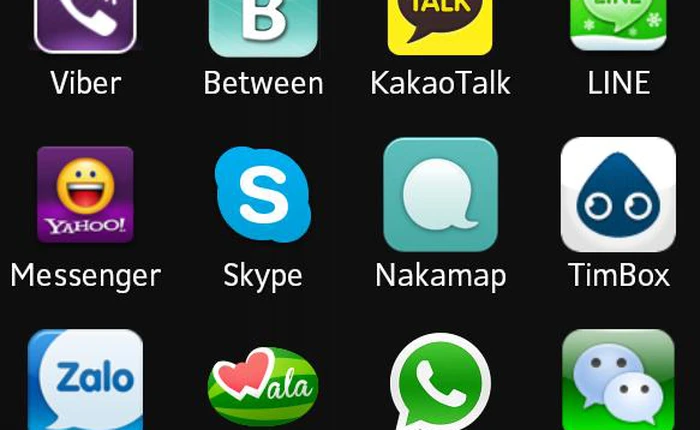Launch the WeChat app
The width and height of the screenshot is (700, 430).
[x=618, y=382]
